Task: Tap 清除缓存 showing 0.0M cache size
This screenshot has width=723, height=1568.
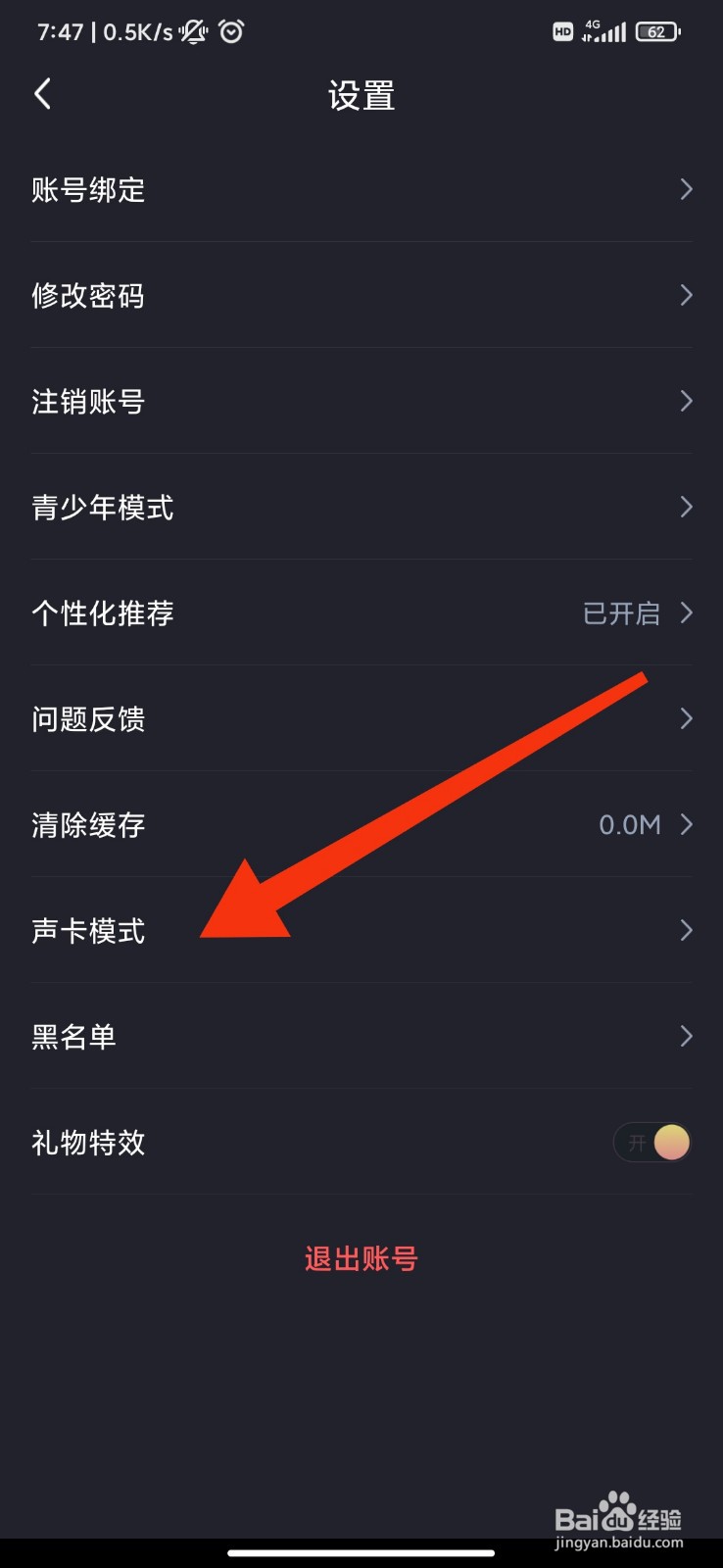Action: coord(361,824)
